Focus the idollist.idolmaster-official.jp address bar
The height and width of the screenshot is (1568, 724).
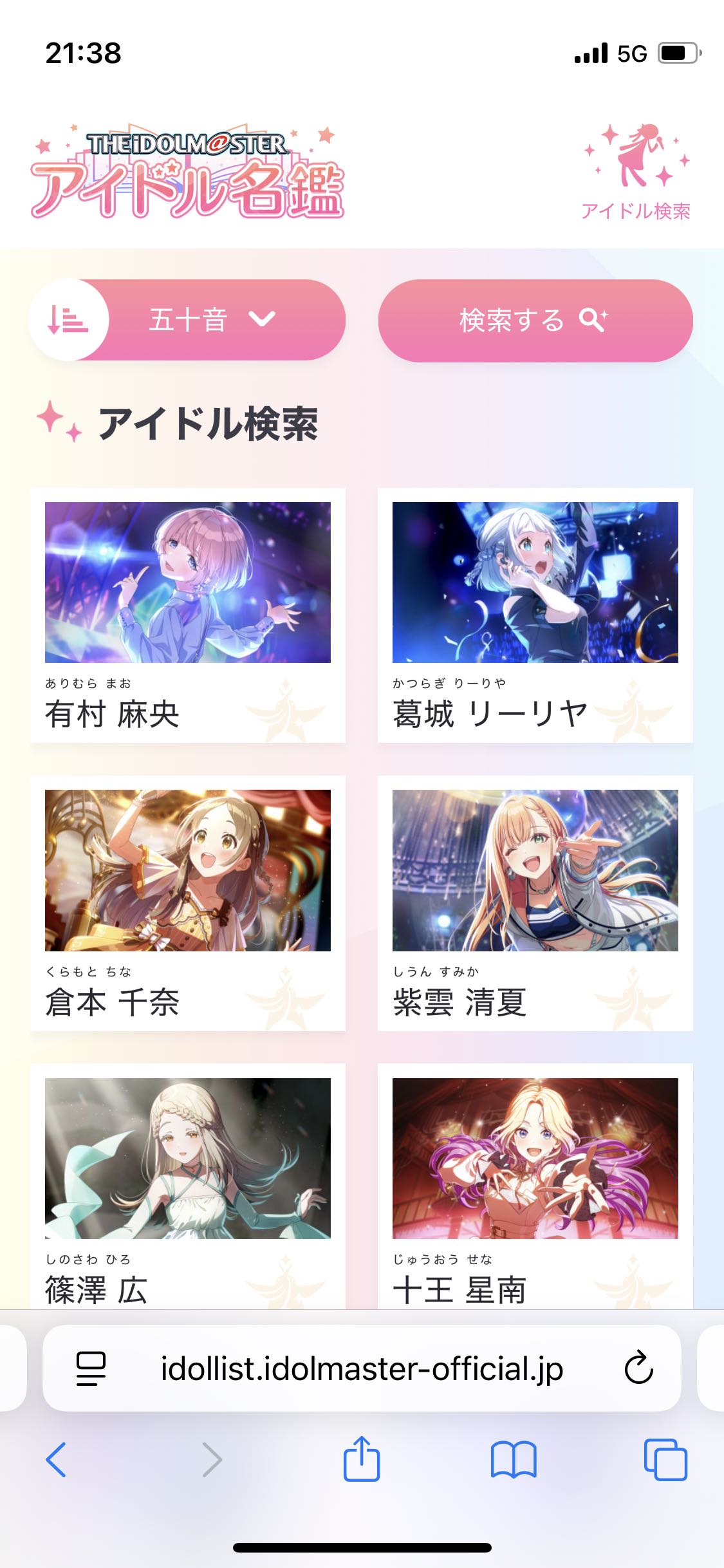click(x=362, y=1368)
